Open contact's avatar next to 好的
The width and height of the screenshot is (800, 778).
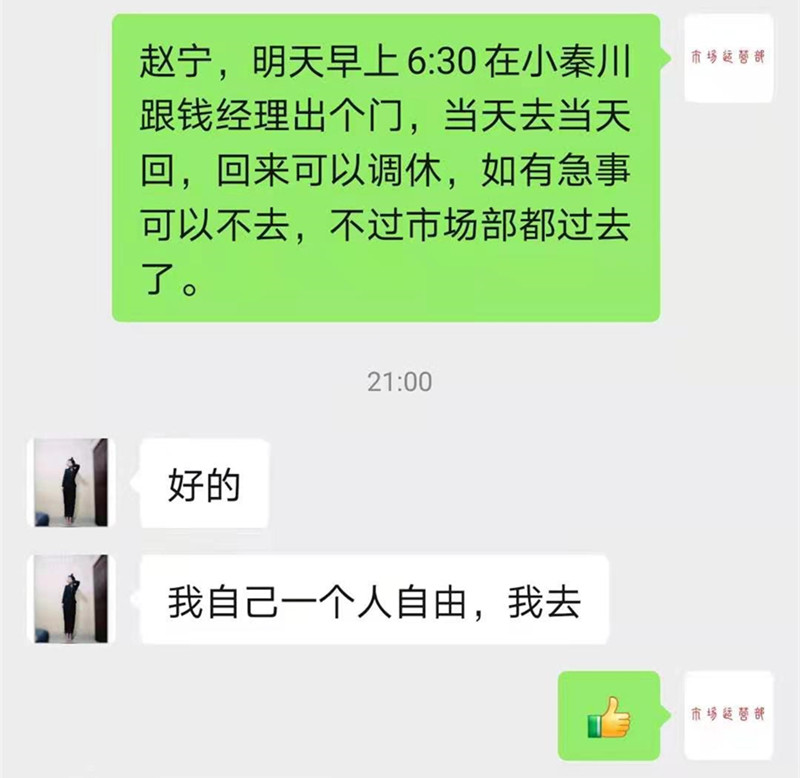click(70, 482)
